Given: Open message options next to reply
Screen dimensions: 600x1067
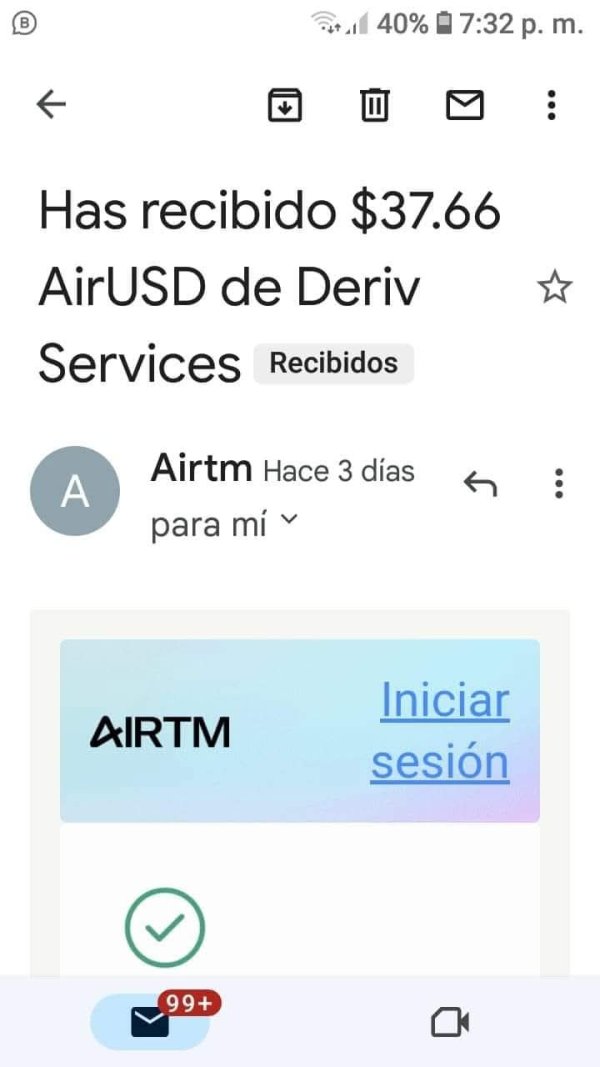Looking at the screenshot, I should (x=559, y=483).
